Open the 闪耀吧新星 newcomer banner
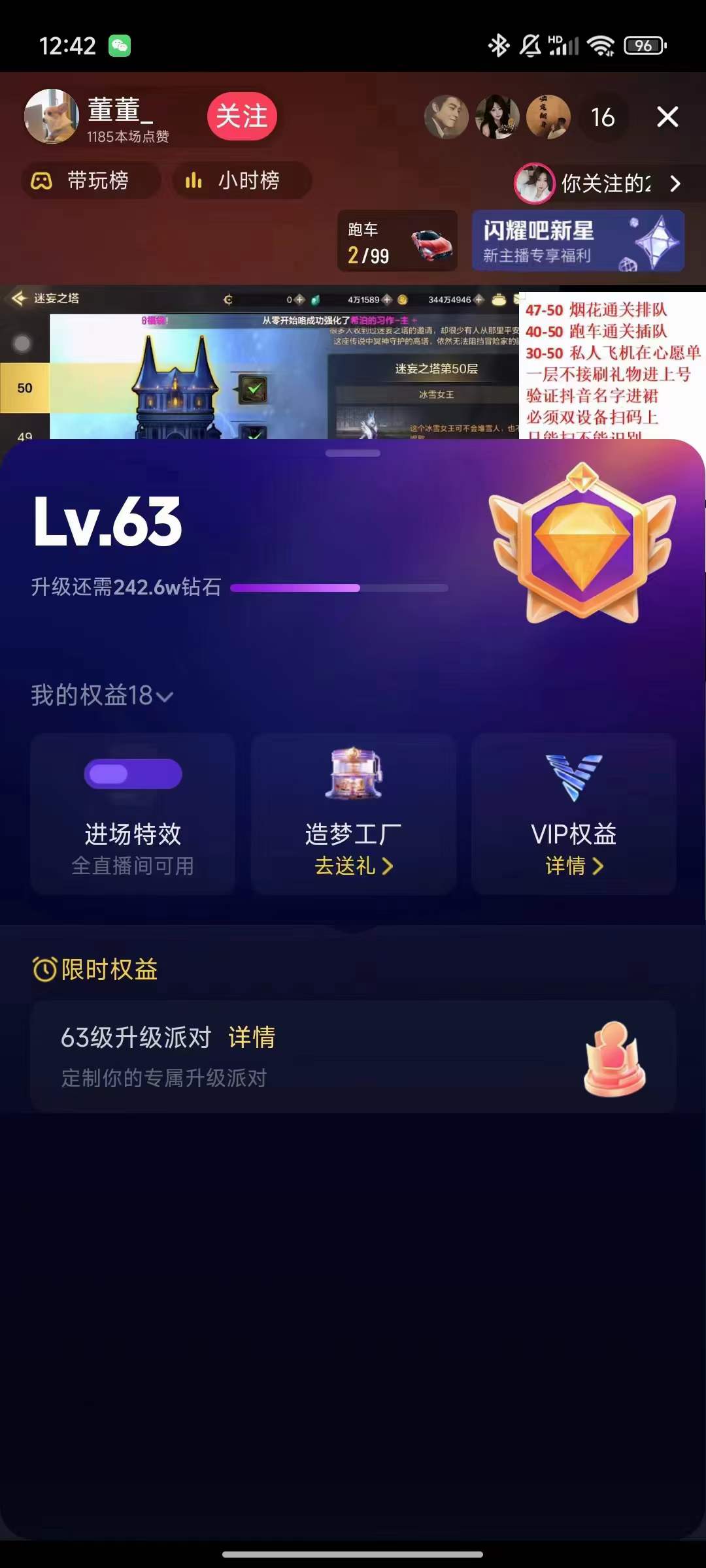The width and height of the screenshot is (706, 1568). tap(578, 241)
